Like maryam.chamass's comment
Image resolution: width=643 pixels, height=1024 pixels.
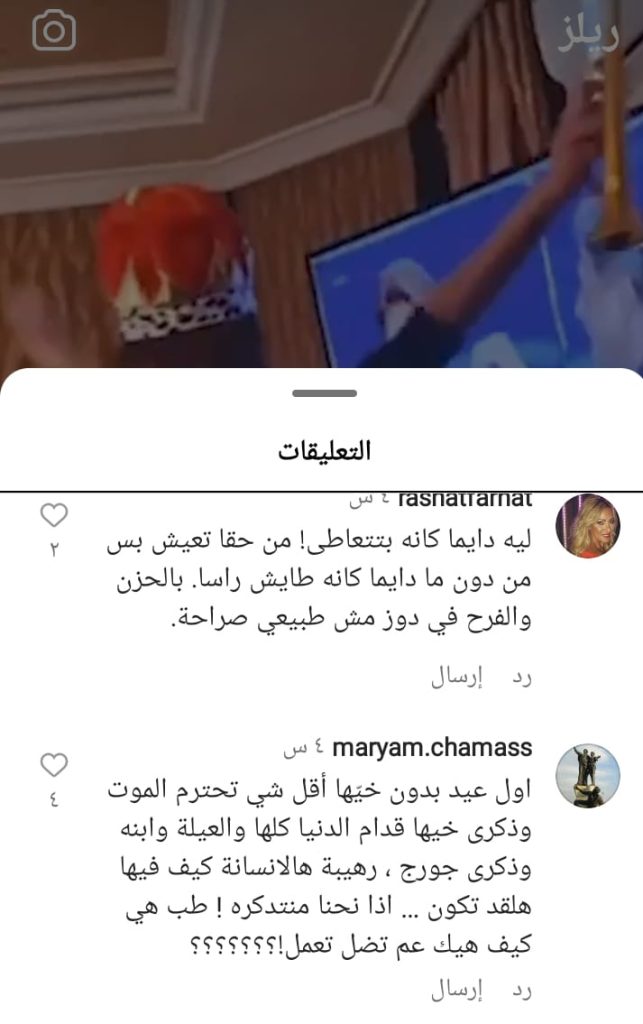point(53,765)
